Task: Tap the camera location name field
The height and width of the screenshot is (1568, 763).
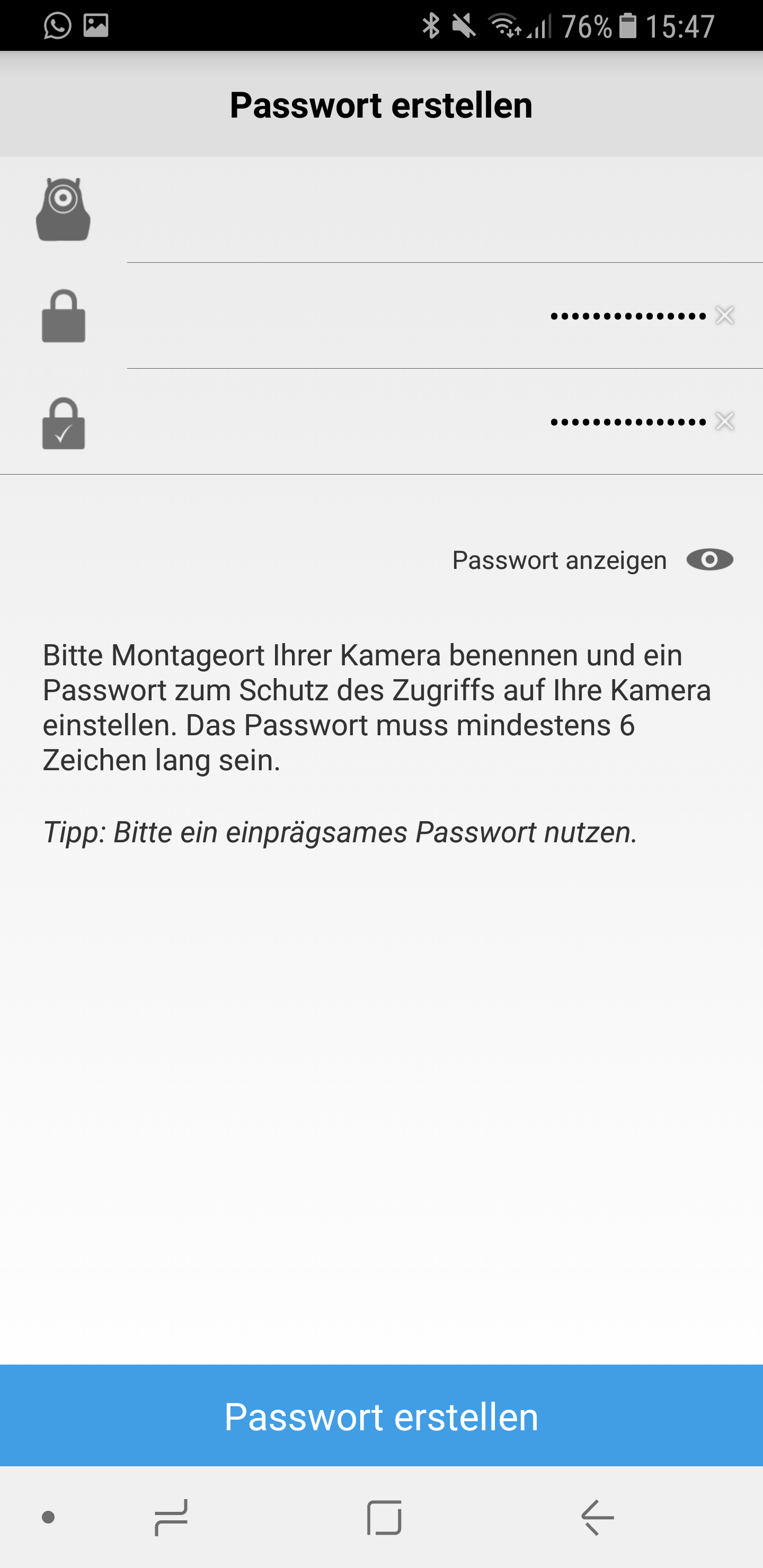Action: pos(426,210)
